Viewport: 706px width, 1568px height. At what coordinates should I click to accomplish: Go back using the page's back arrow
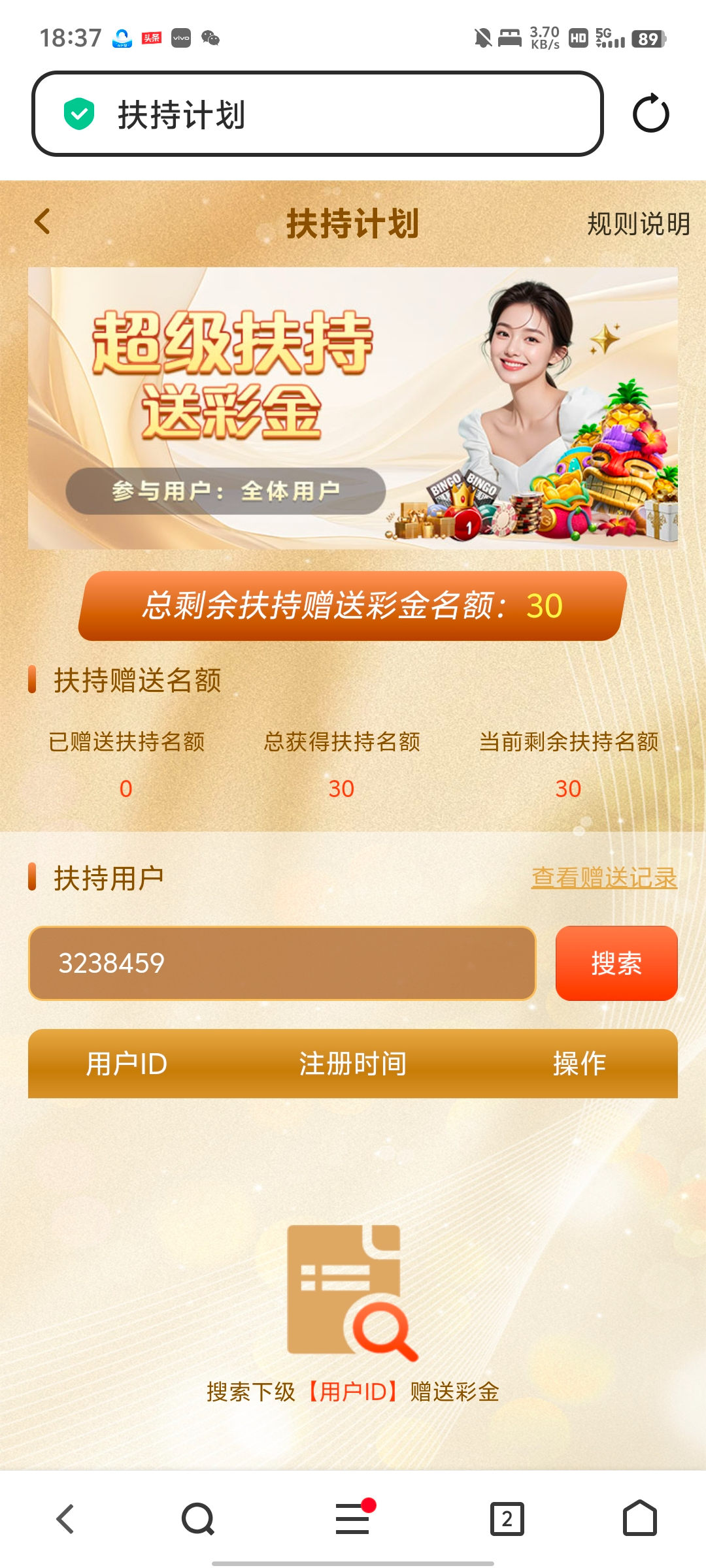pyautogui.click(x=42, y=221)
